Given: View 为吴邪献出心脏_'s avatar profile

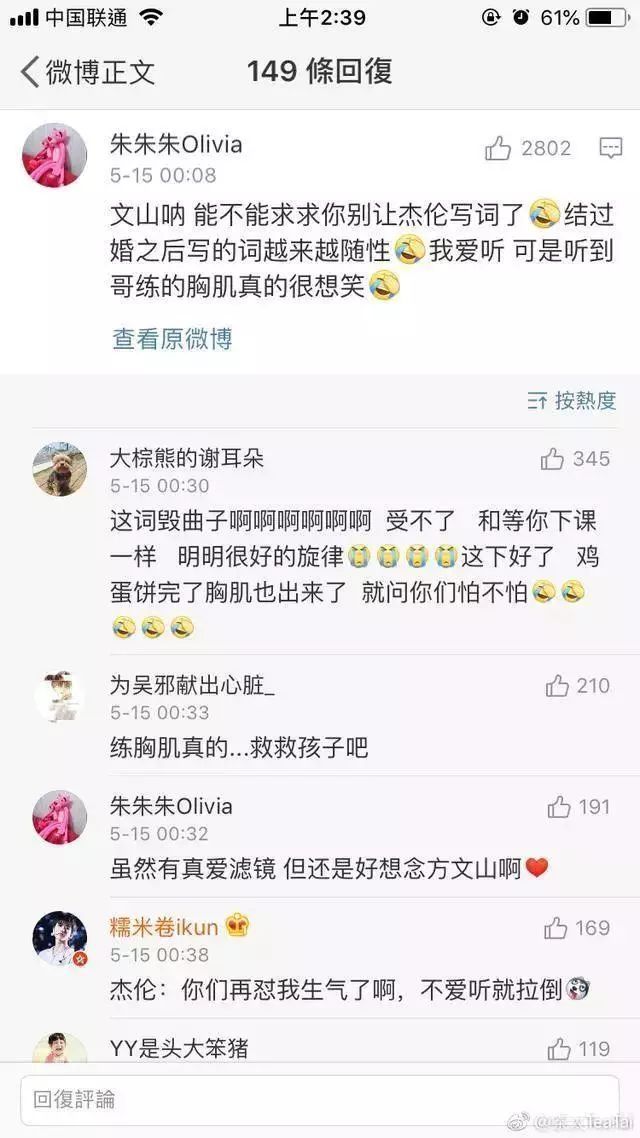Looking at the screenshot, I should [x=59, y=696].
